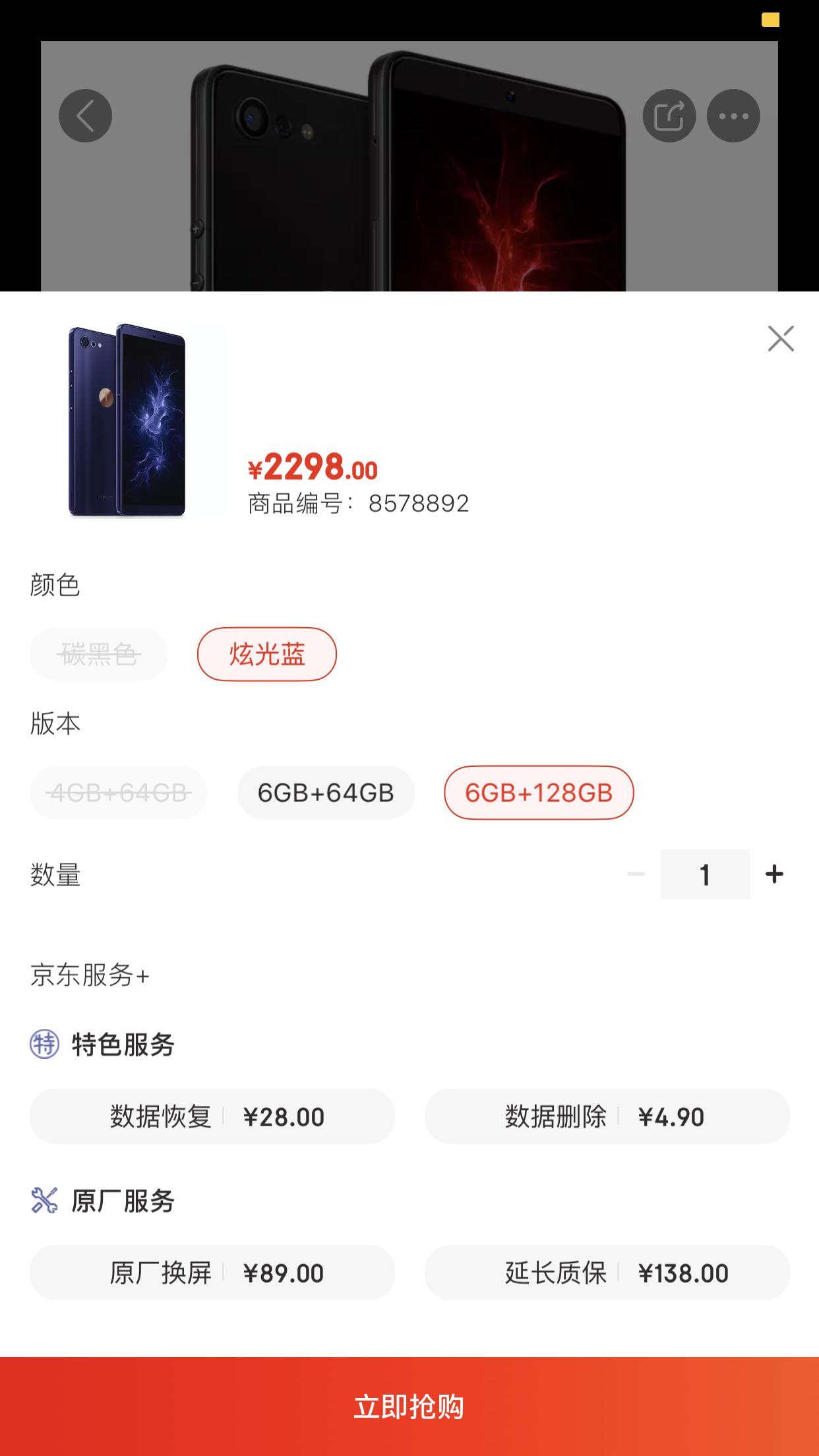
Task: Add 原厂换屏 service for ¥89.00
Action: [x=212, y=1273]
